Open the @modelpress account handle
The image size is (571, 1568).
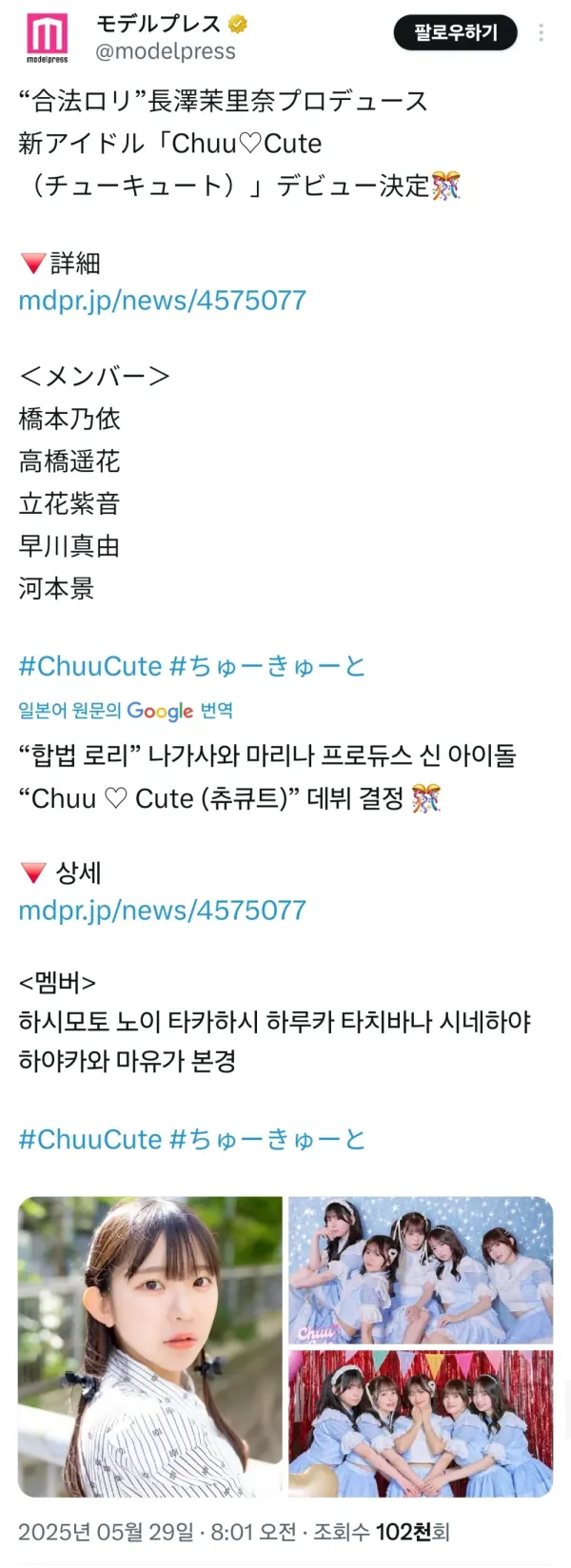click(x=165, y=51)
